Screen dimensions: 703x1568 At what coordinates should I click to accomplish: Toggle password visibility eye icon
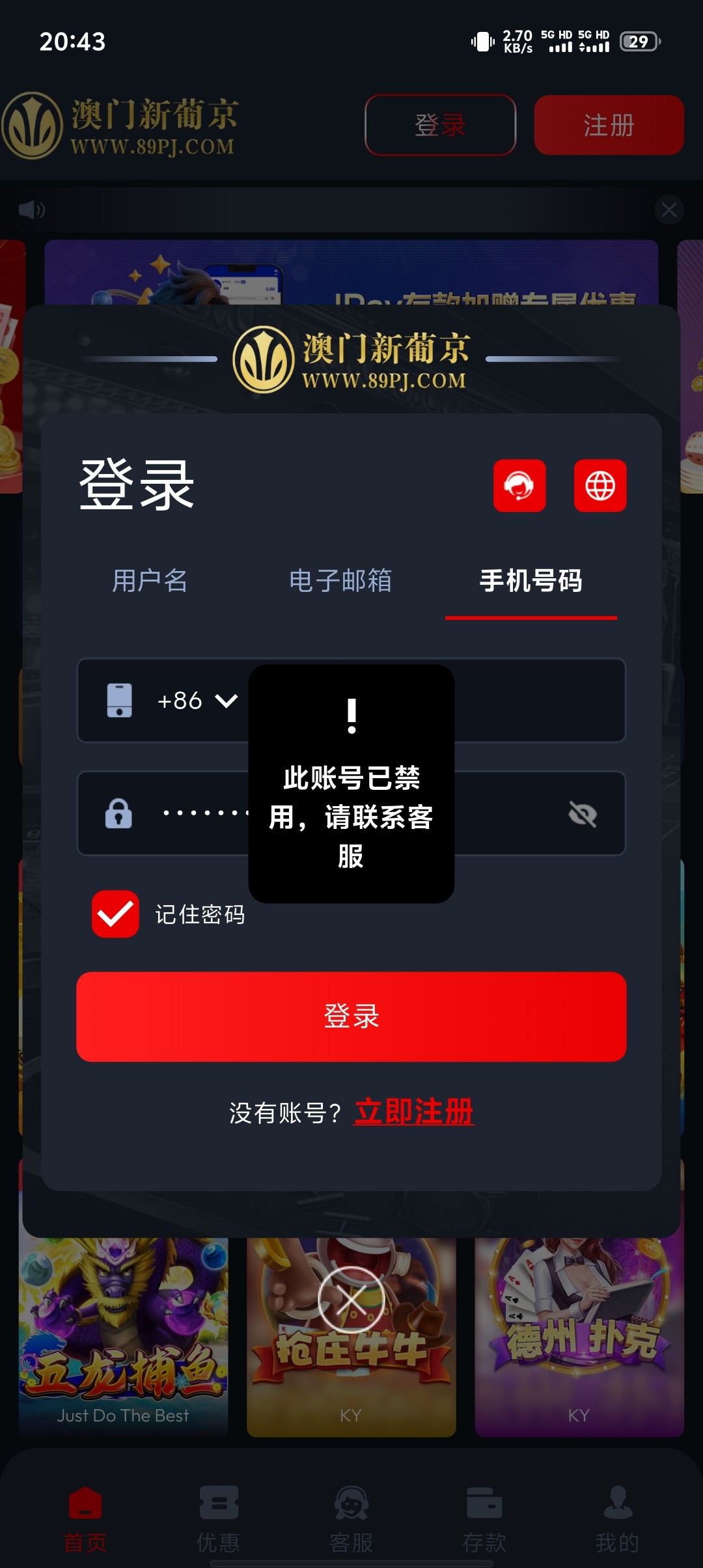click(x=582, y=814)
